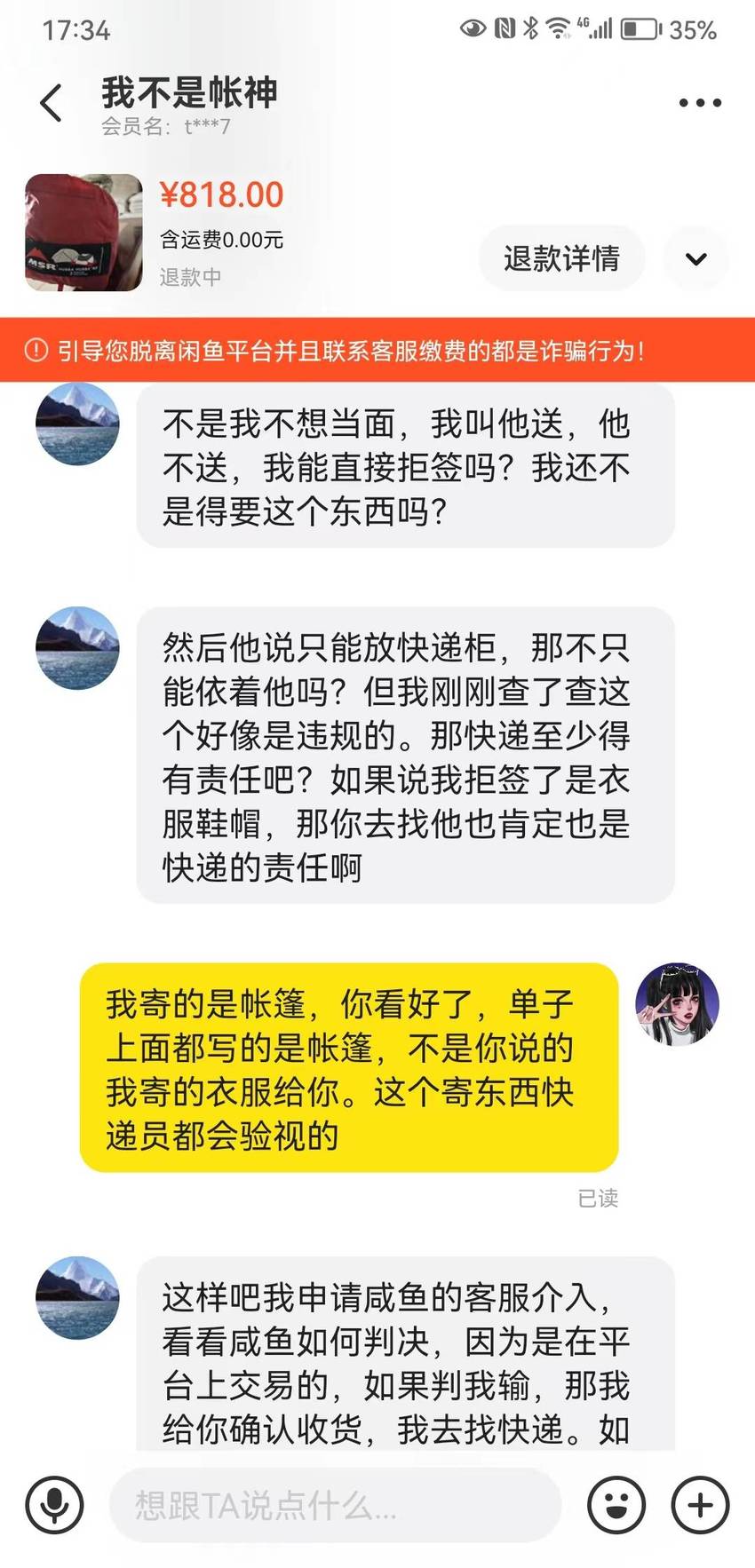Open the plus attachment menu
Screen dimensions: 755x1568
coord(700,1505)
